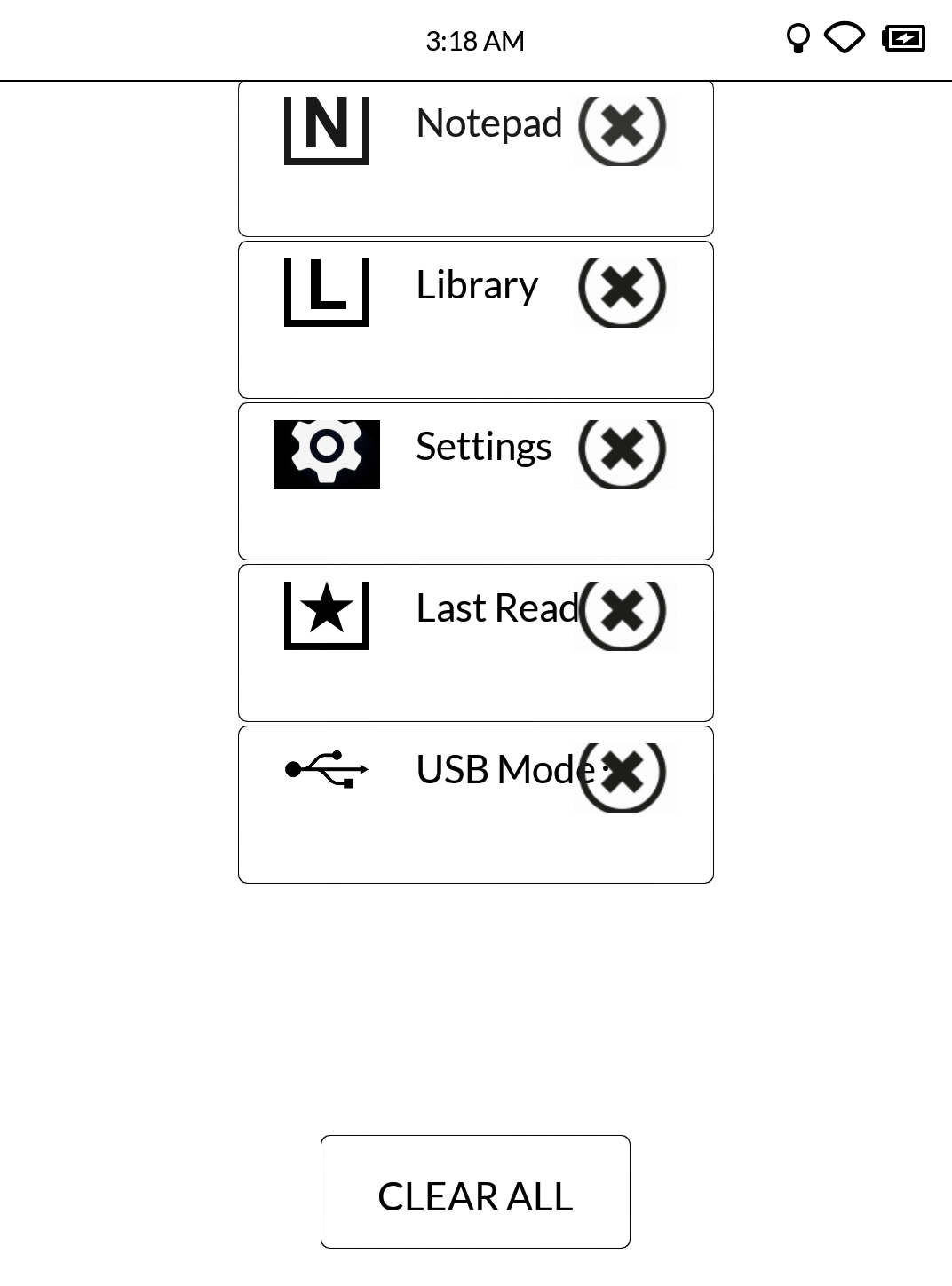Screen dimensions: 952x1286
Task: Close the Notepad app card
Action: (623, 128)
